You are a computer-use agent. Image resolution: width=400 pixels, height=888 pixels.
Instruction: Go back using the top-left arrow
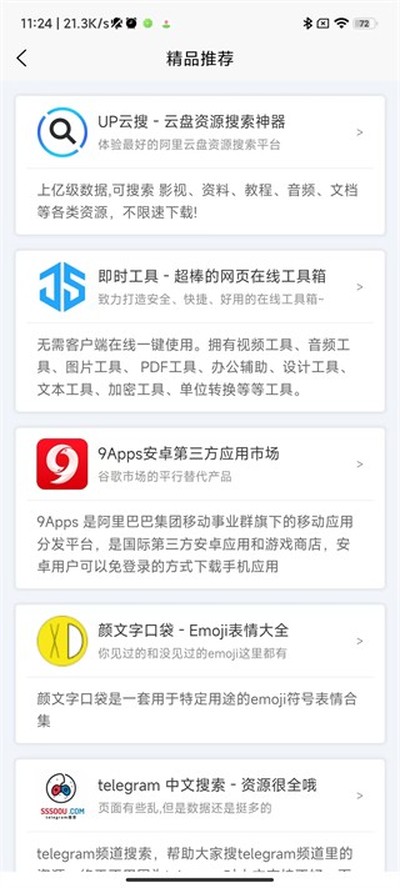(22, 58)
